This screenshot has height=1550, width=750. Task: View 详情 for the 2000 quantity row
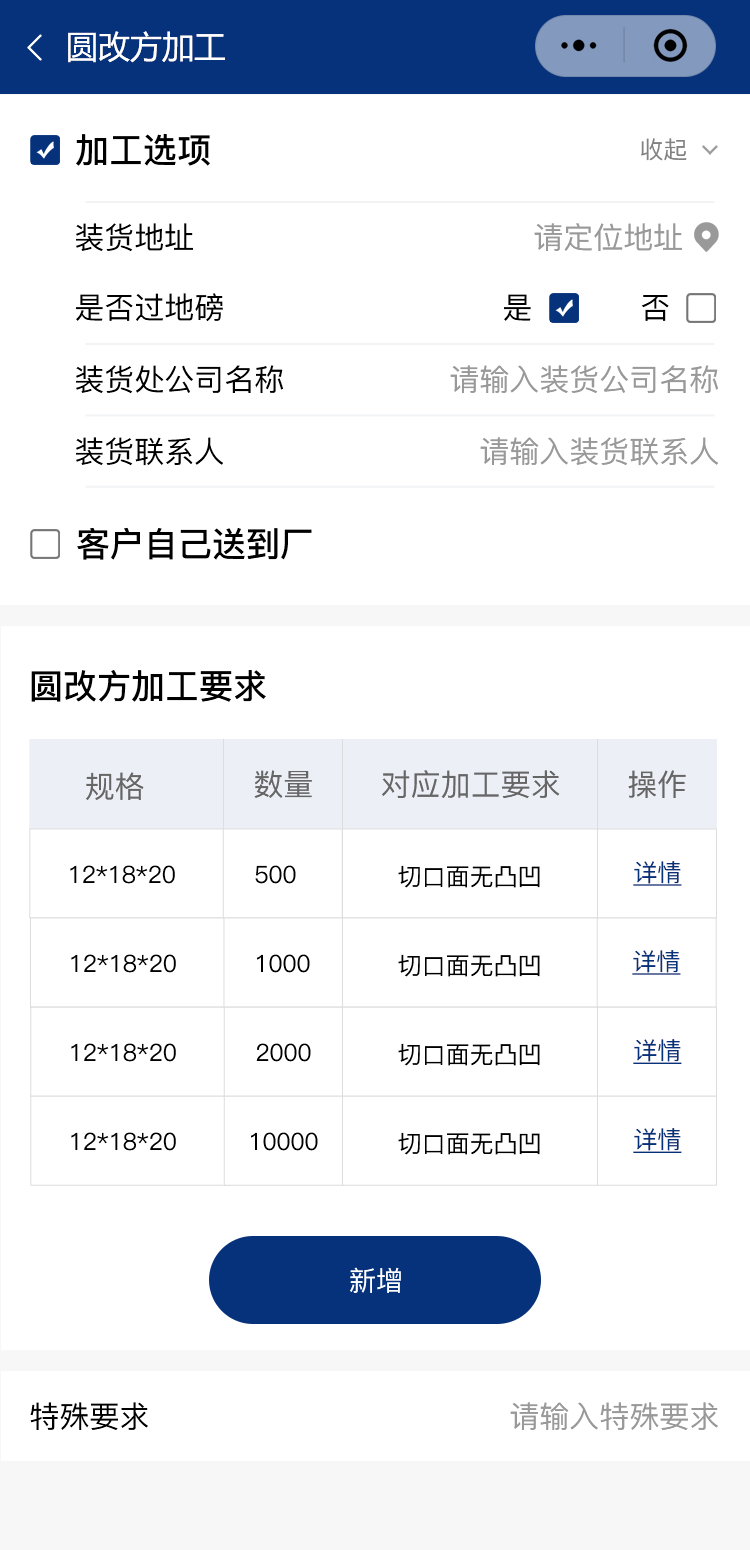(657, 1052)
